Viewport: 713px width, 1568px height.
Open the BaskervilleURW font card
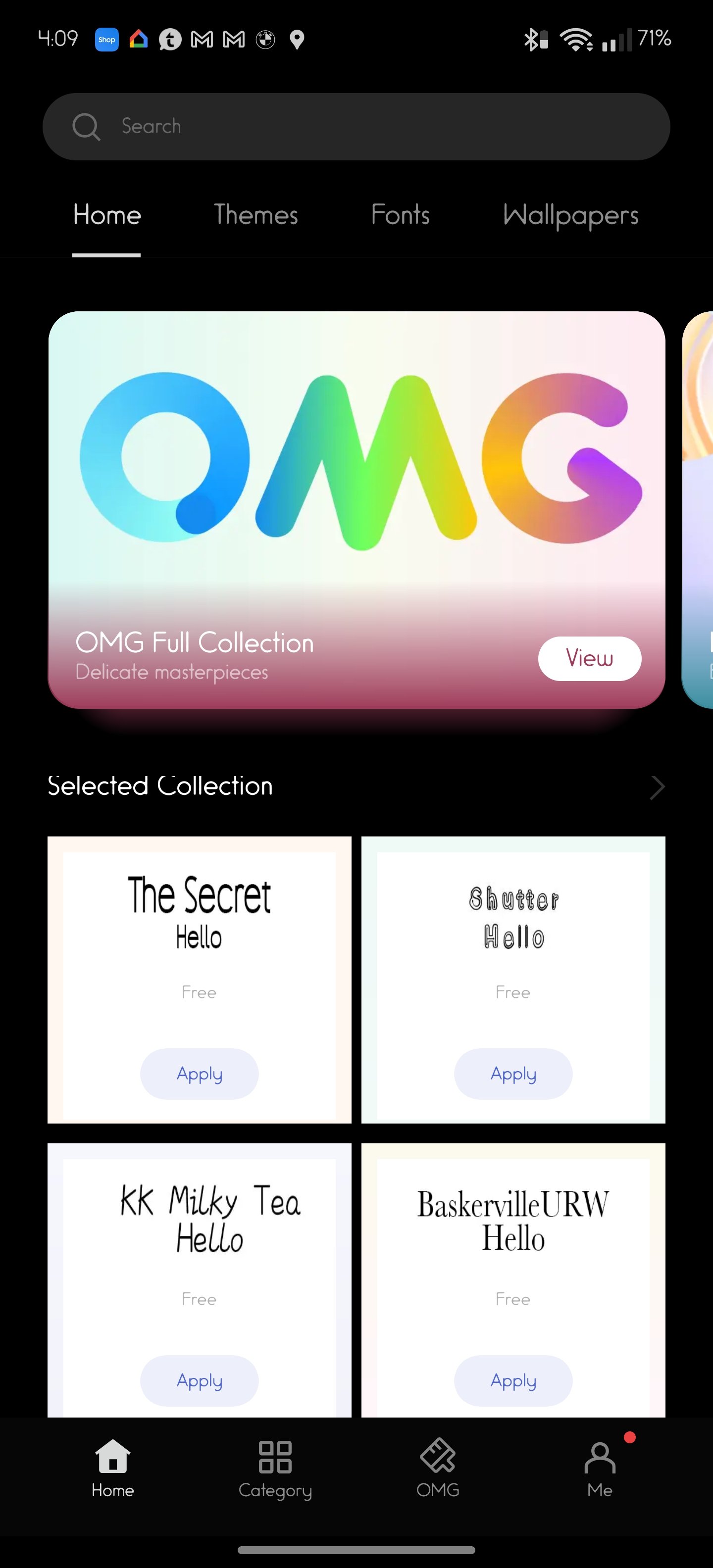coord(512,1229)
